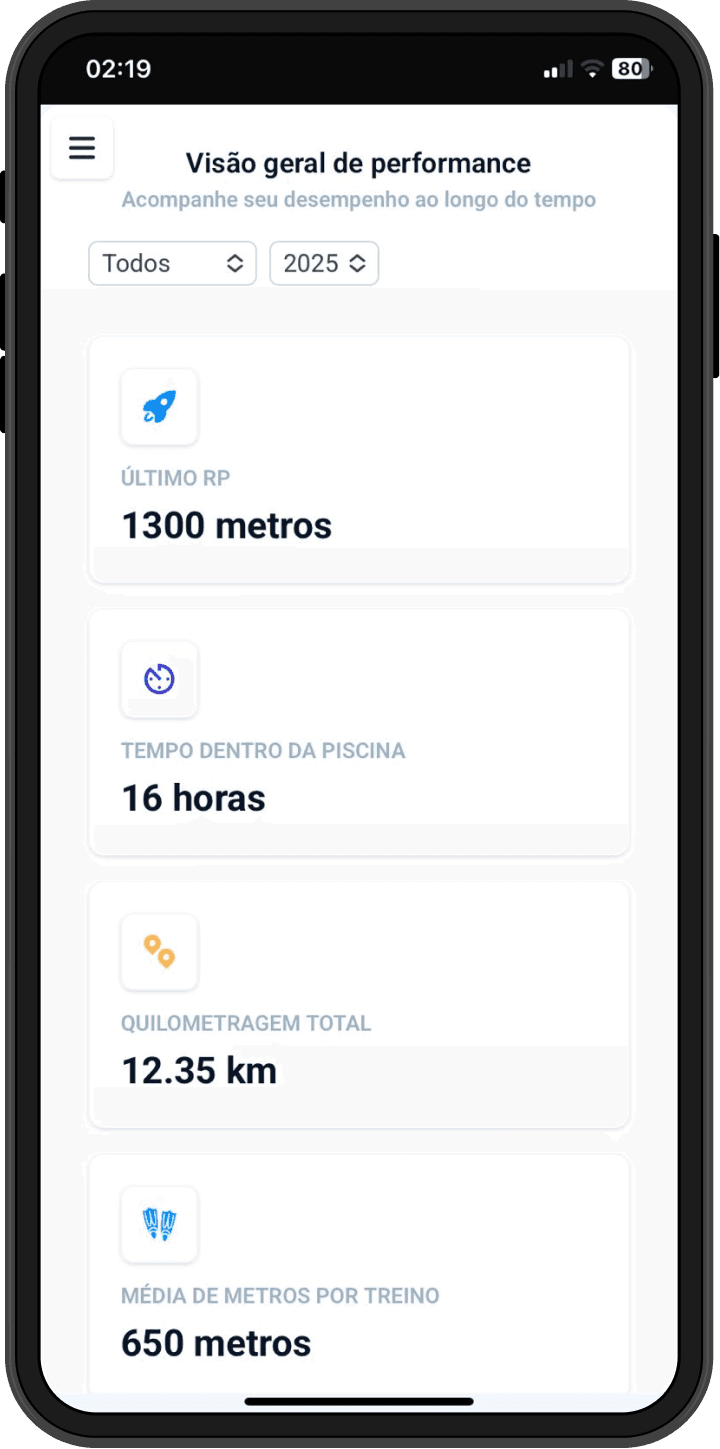The height and width of the screenshot is (1449, 720).
Task: Select the Quilometragem total card
Action: (x=360, y=1005)
